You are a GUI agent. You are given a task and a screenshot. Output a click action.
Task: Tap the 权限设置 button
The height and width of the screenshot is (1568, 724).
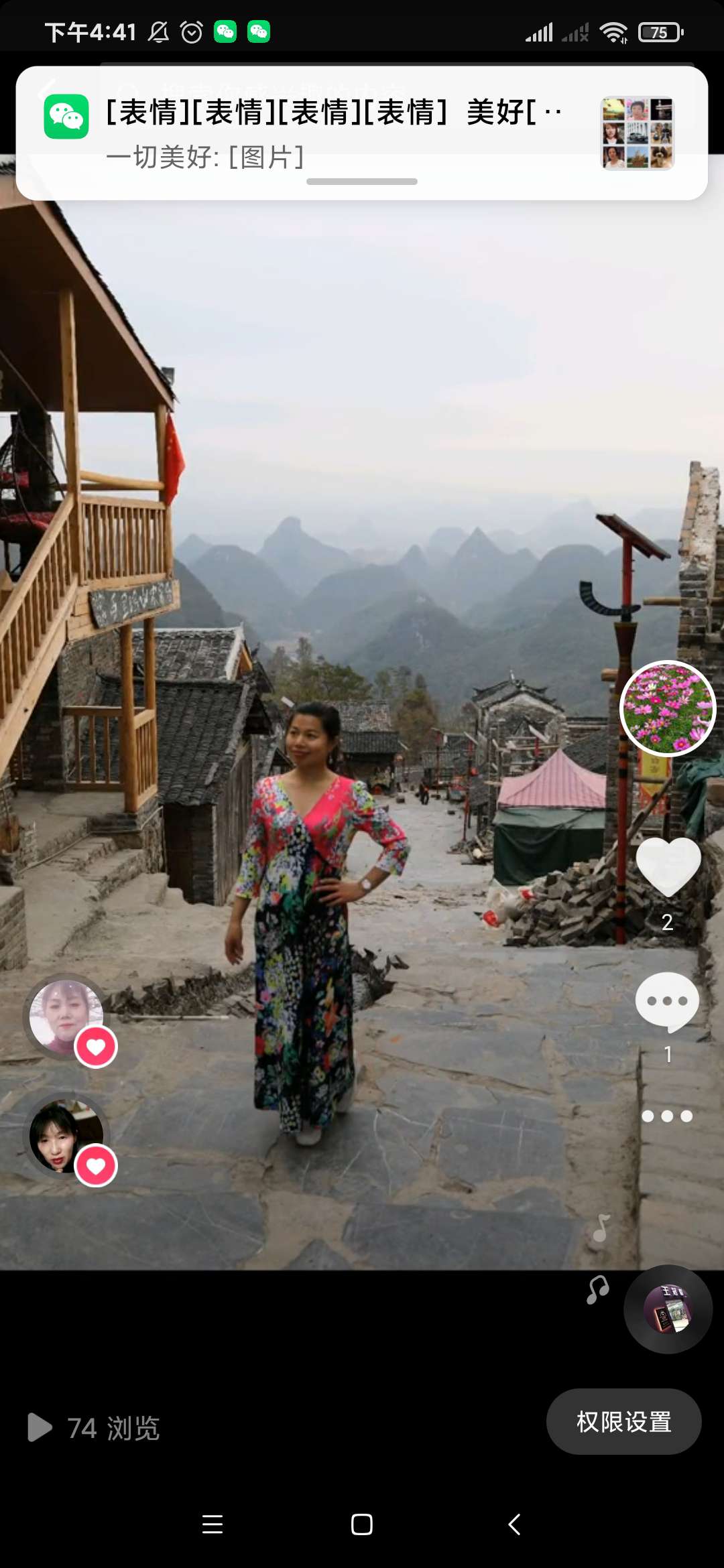point(623,1421)
